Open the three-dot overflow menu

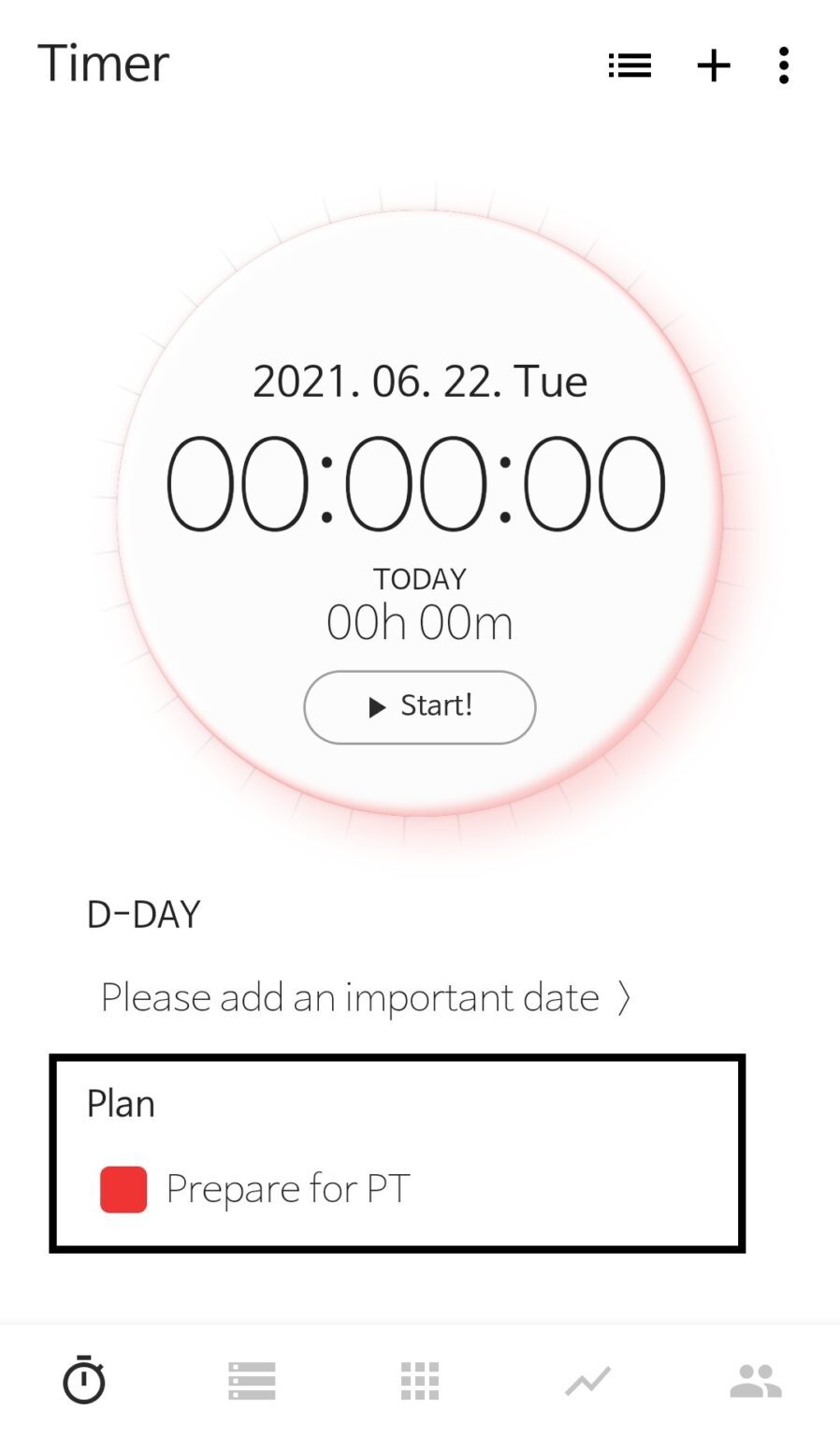click(783, 65)
